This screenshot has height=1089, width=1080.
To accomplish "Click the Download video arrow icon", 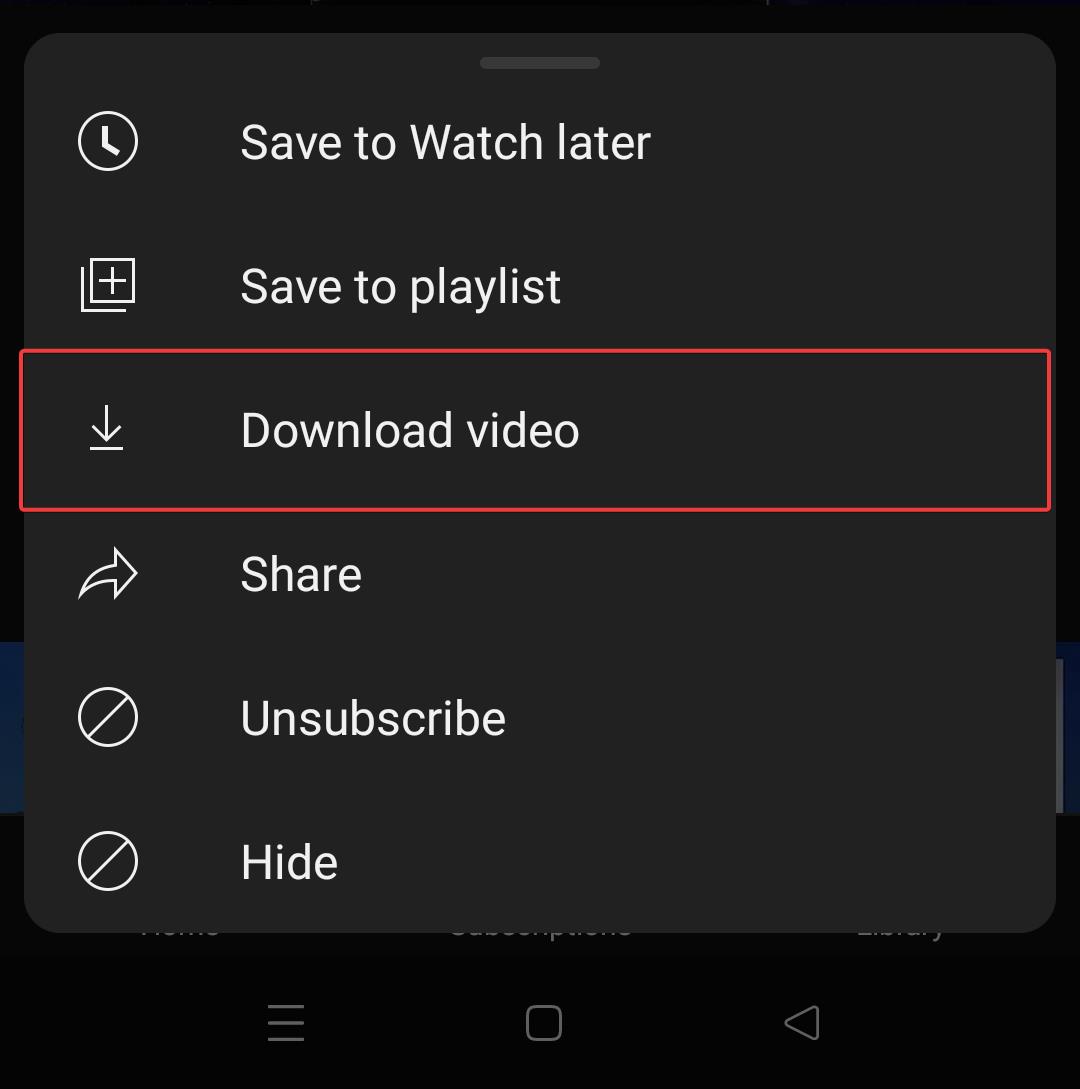I will [x=107, y=430].
